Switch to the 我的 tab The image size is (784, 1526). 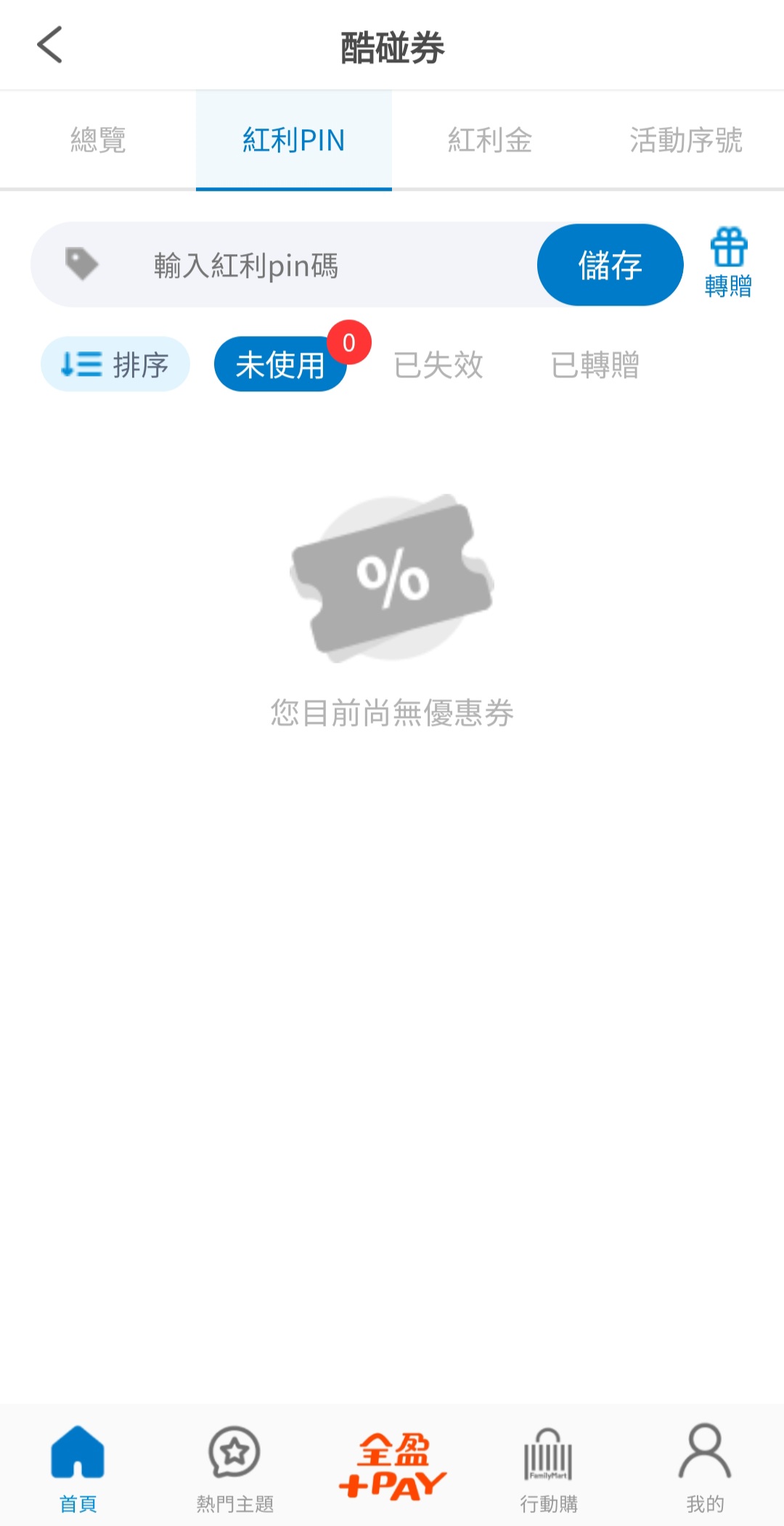(x=705, y=1468)
